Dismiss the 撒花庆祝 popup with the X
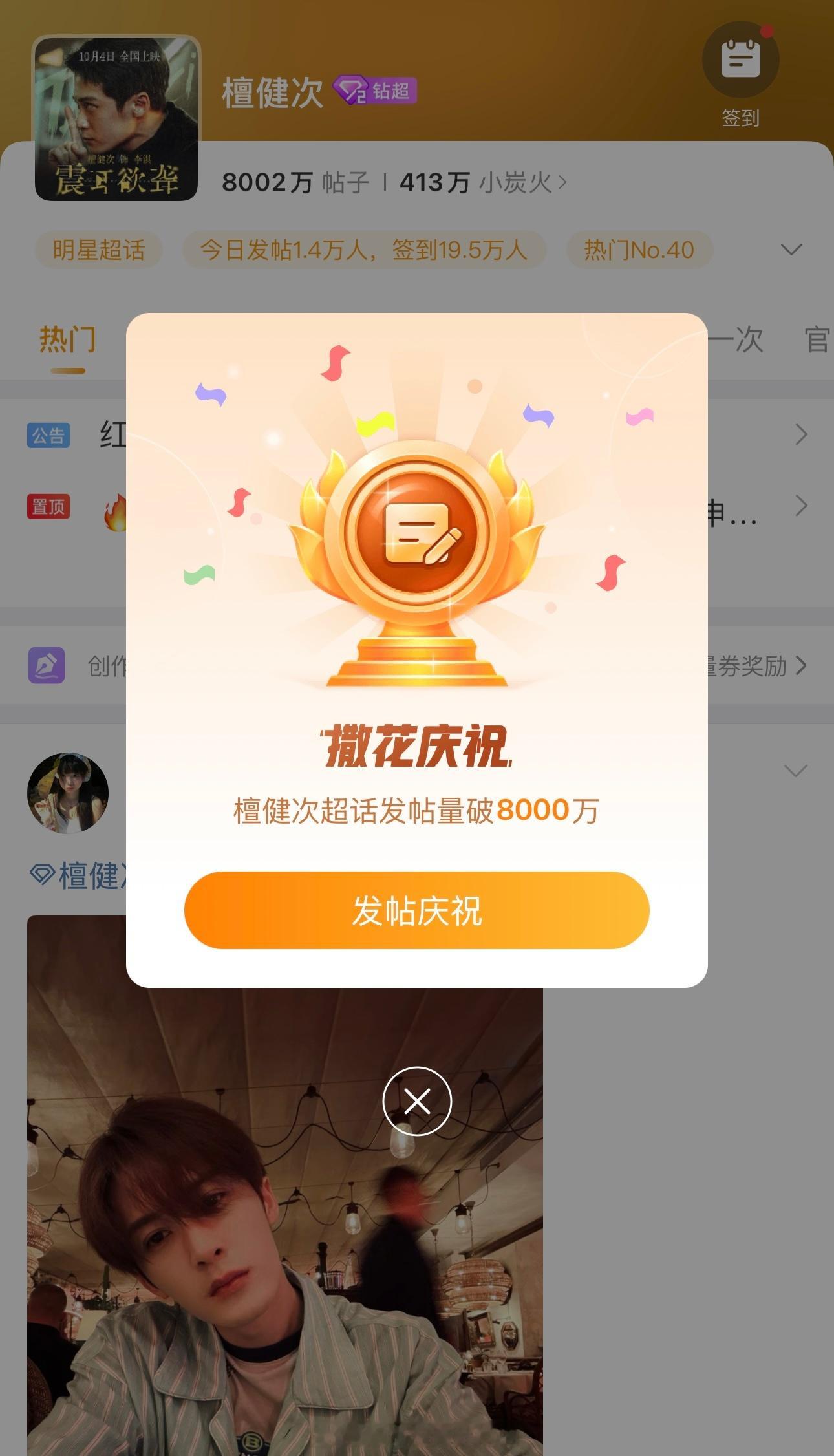834x1456 pixels. tap(417, 1102)
